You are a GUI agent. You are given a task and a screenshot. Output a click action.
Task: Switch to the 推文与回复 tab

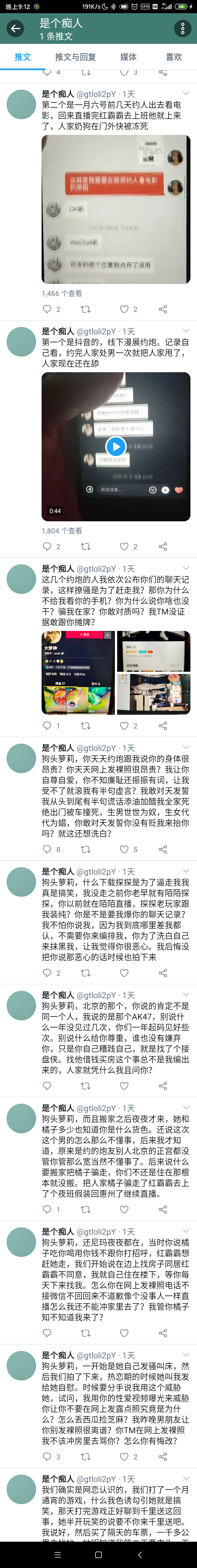76,57
